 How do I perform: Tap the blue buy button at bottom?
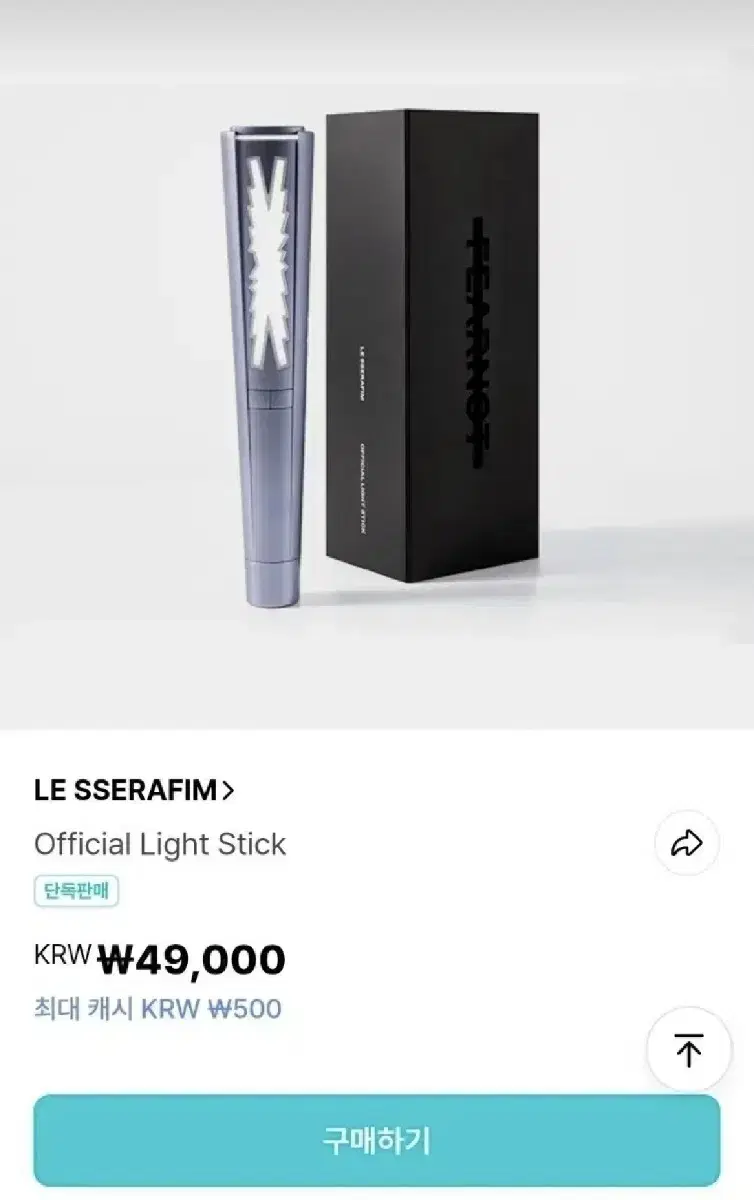tap(377, 1137)
